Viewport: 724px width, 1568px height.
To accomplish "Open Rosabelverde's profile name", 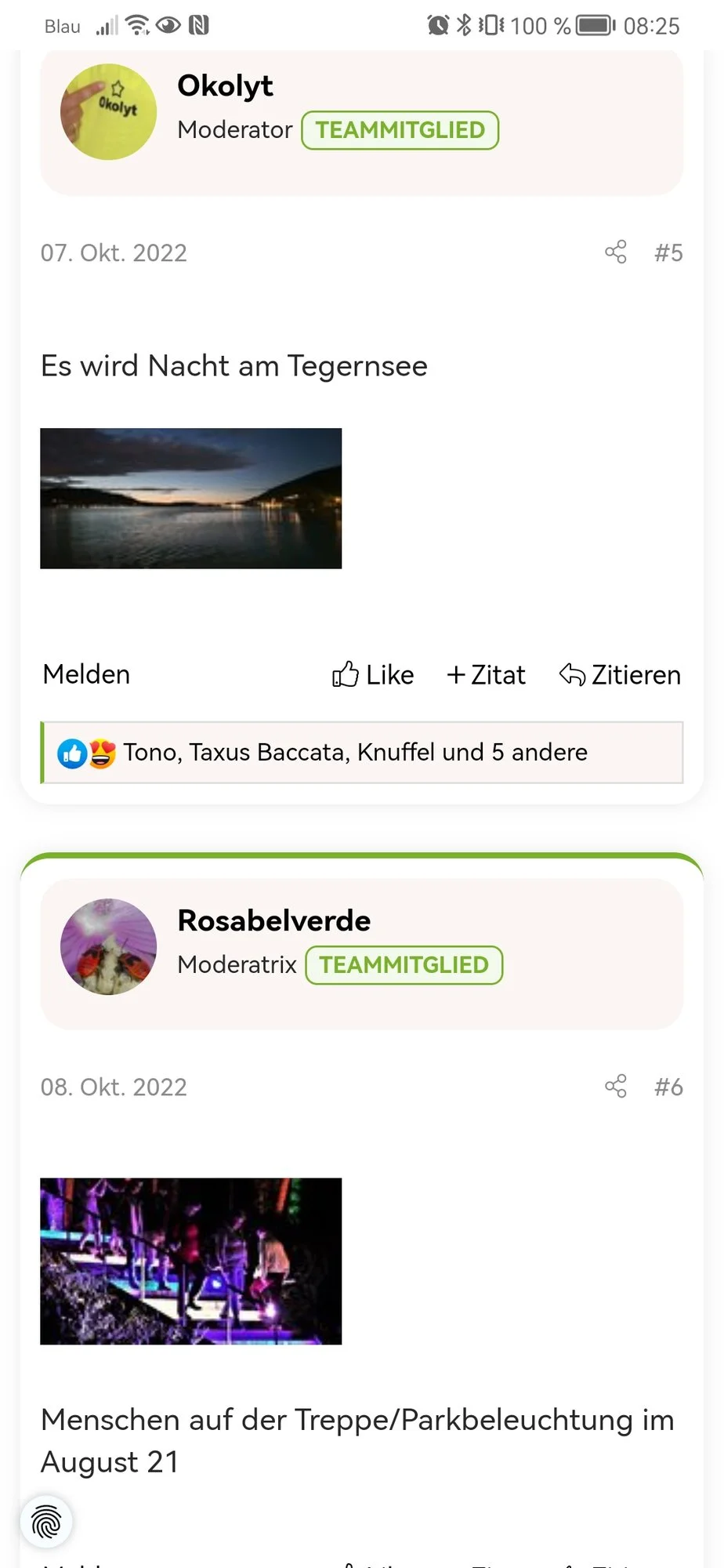I will (x=273, y=920).
